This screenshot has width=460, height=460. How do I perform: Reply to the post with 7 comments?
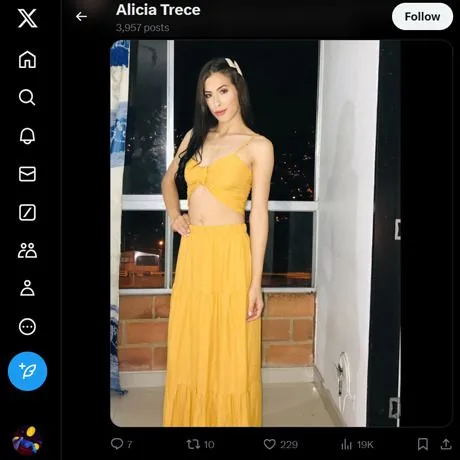(122, 444)
